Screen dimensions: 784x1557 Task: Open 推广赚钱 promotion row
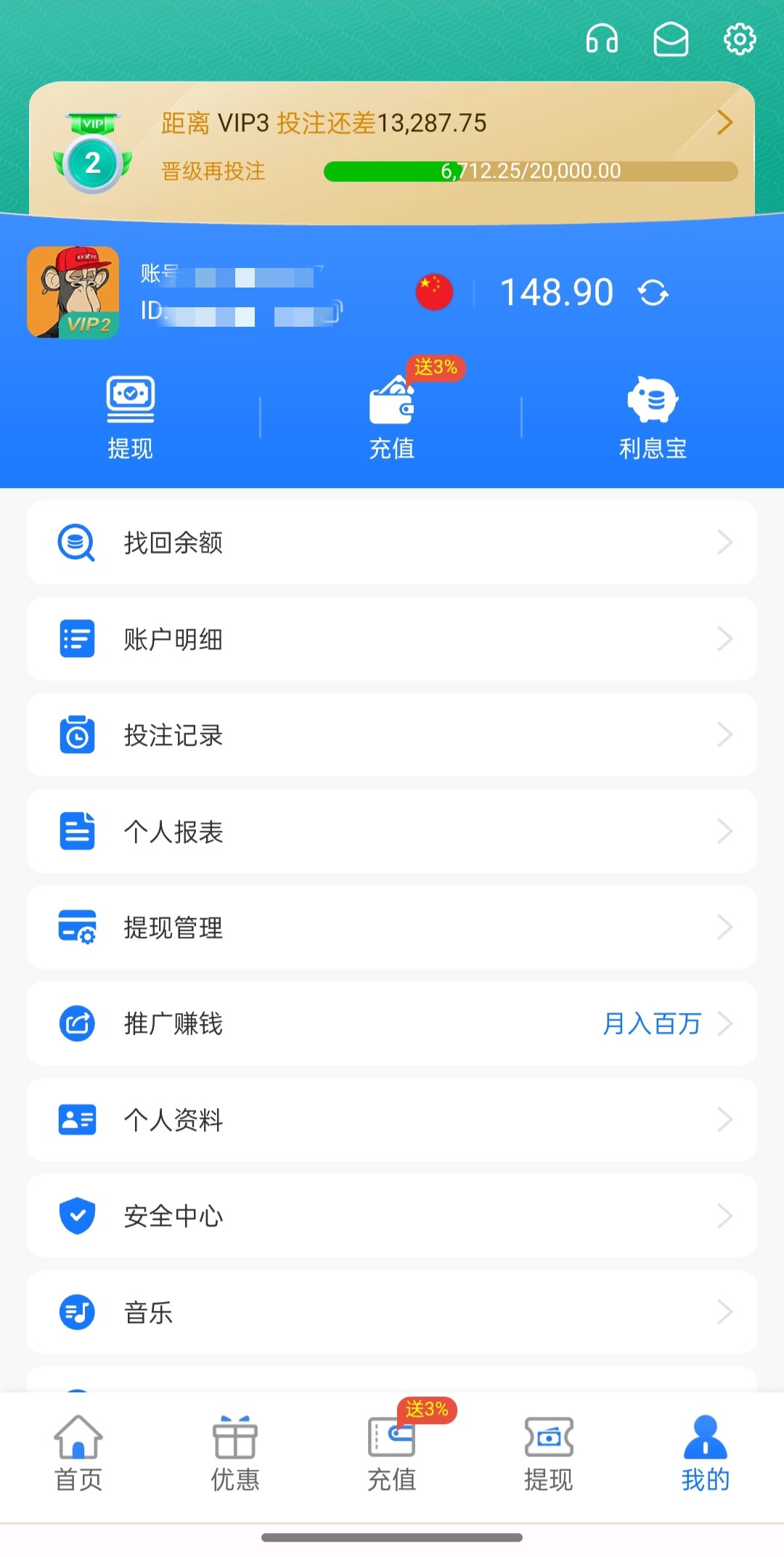pyautogui.click(x=392, y=1024)
